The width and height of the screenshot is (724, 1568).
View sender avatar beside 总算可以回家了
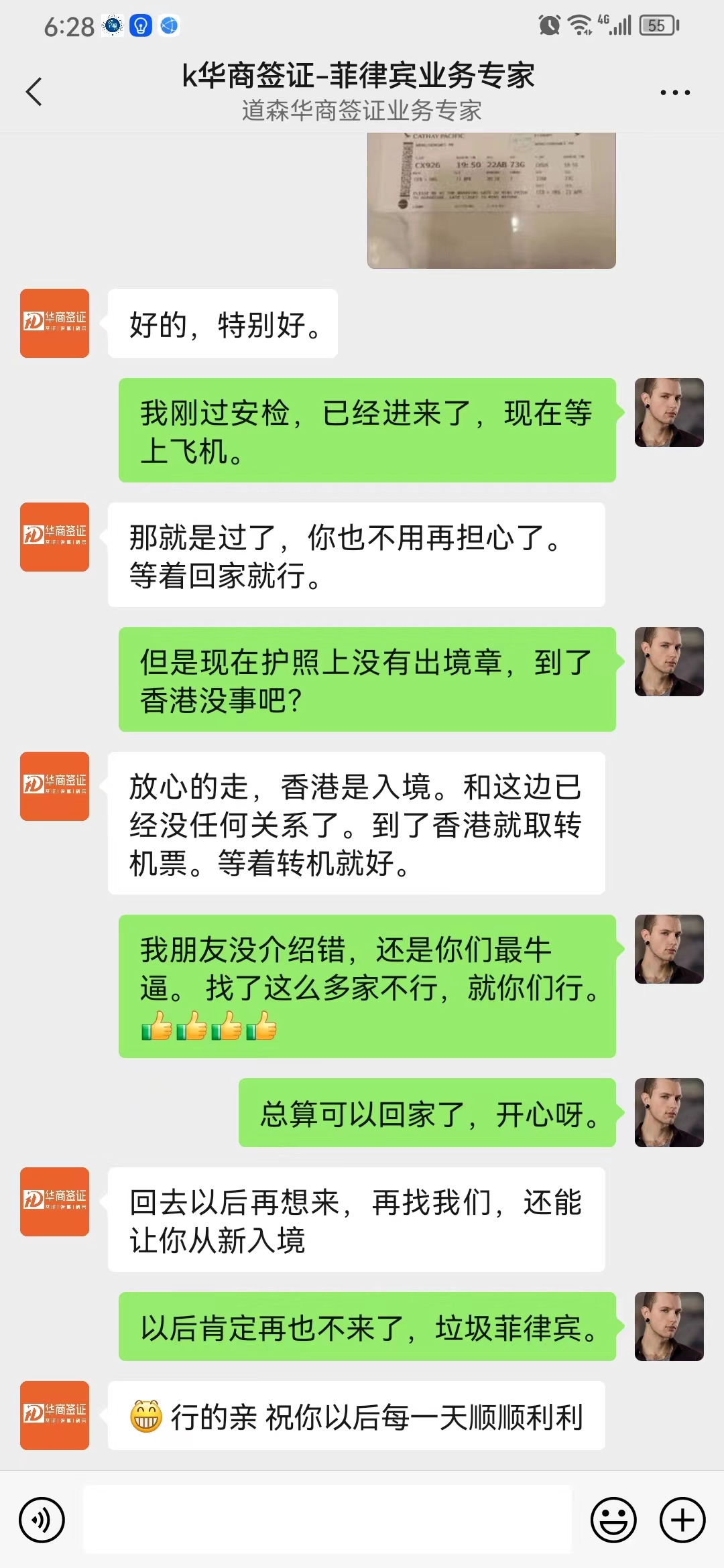tap(668, 1112)
